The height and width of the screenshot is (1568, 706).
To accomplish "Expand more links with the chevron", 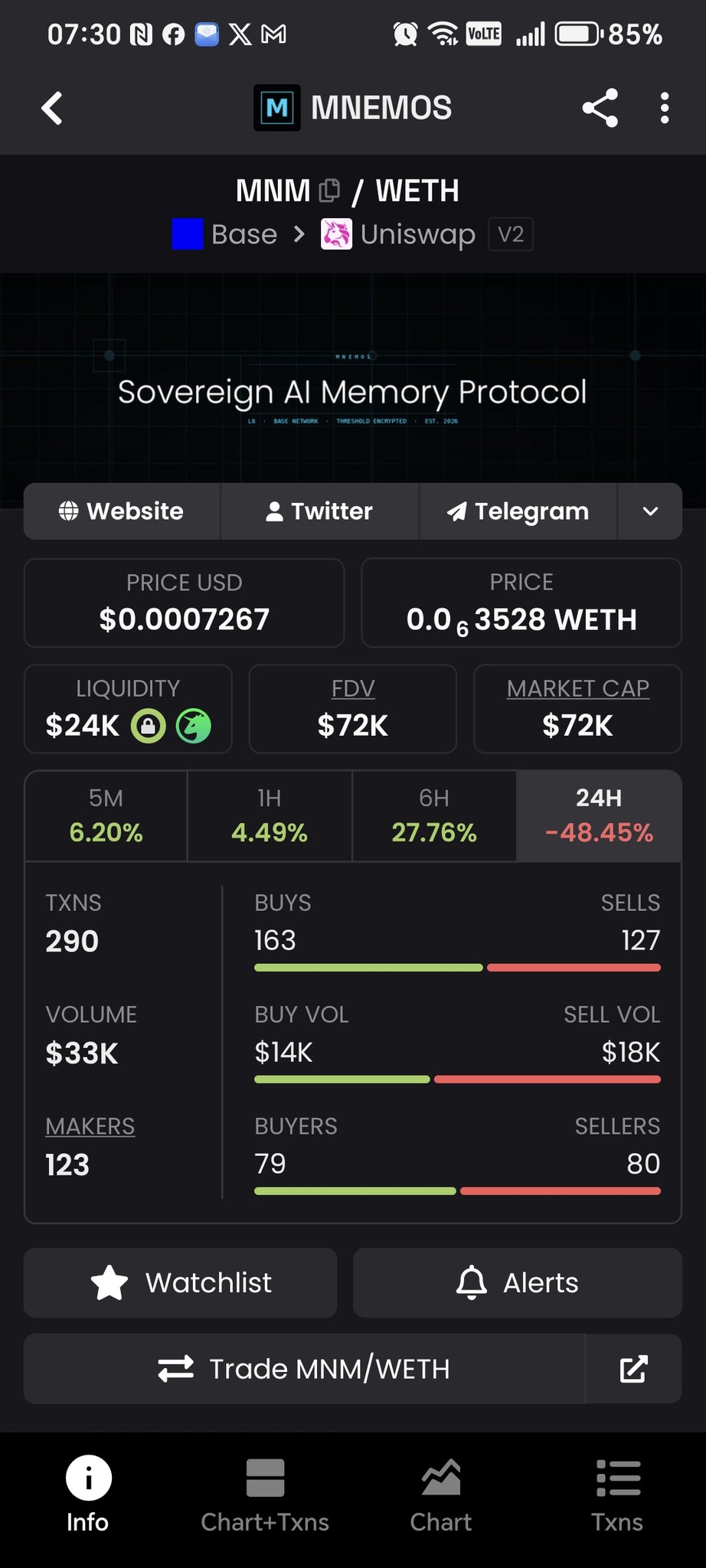I will pyautogui.click(x=650, y=511).
